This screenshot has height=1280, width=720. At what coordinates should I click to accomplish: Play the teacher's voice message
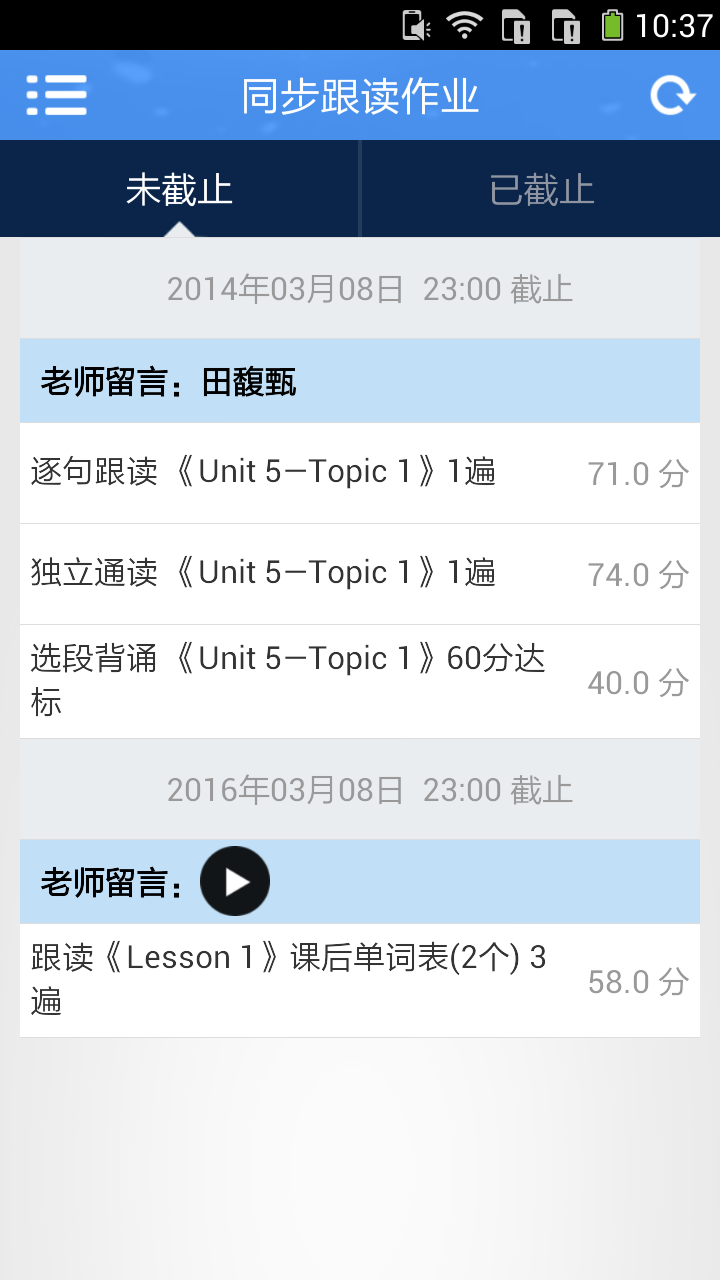click(x=235, y=881)
